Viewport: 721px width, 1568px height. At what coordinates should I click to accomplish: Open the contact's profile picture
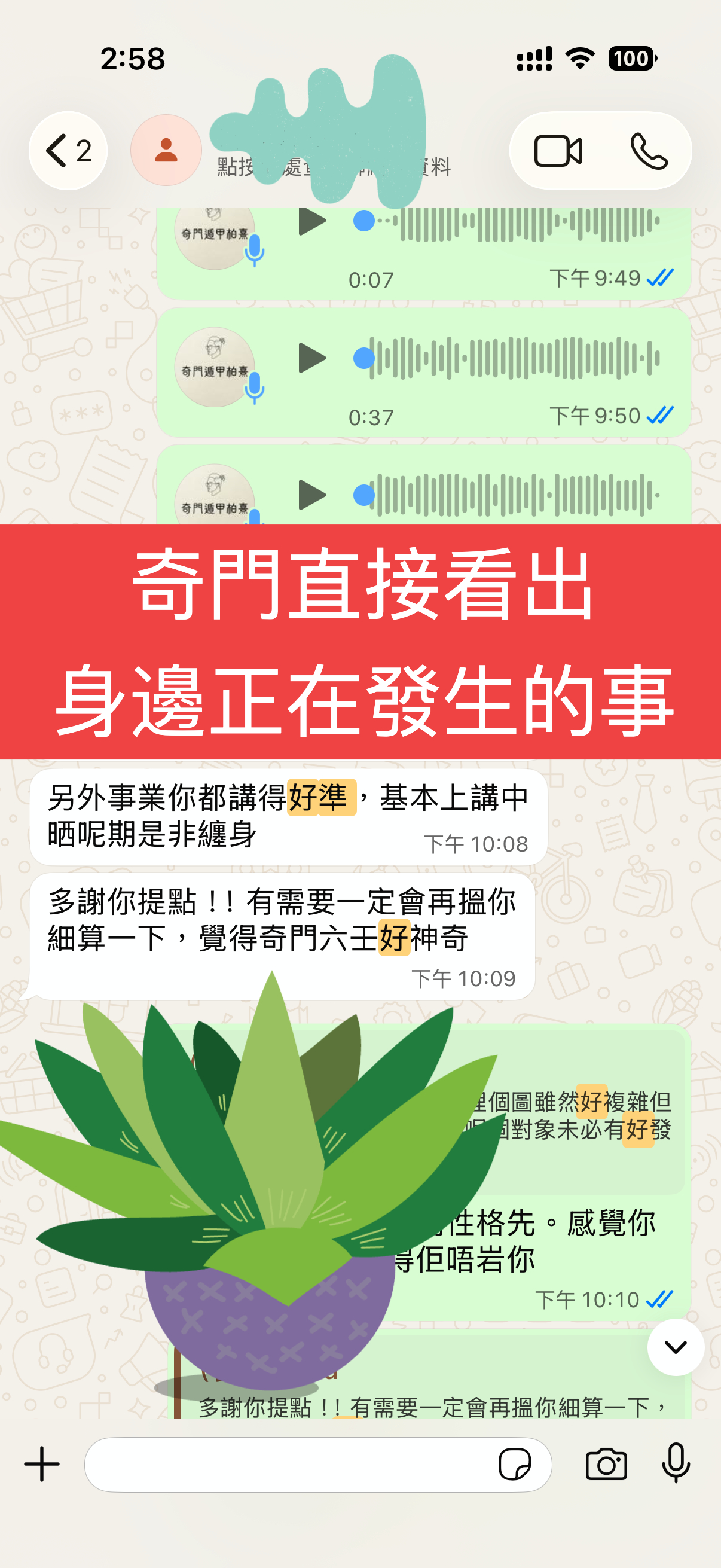click(x=166, y=150)
